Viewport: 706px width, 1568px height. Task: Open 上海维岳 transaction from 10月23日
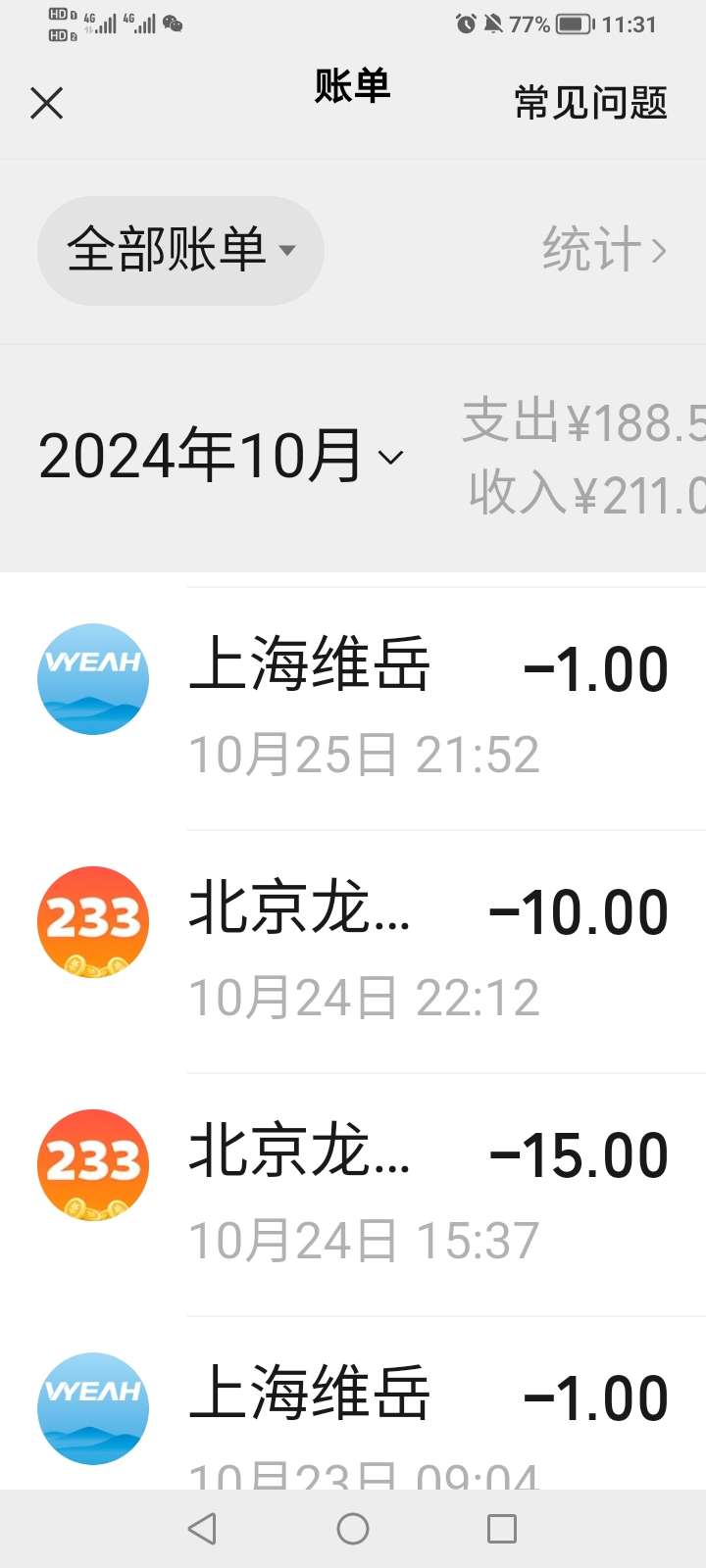pos(392,1411)
